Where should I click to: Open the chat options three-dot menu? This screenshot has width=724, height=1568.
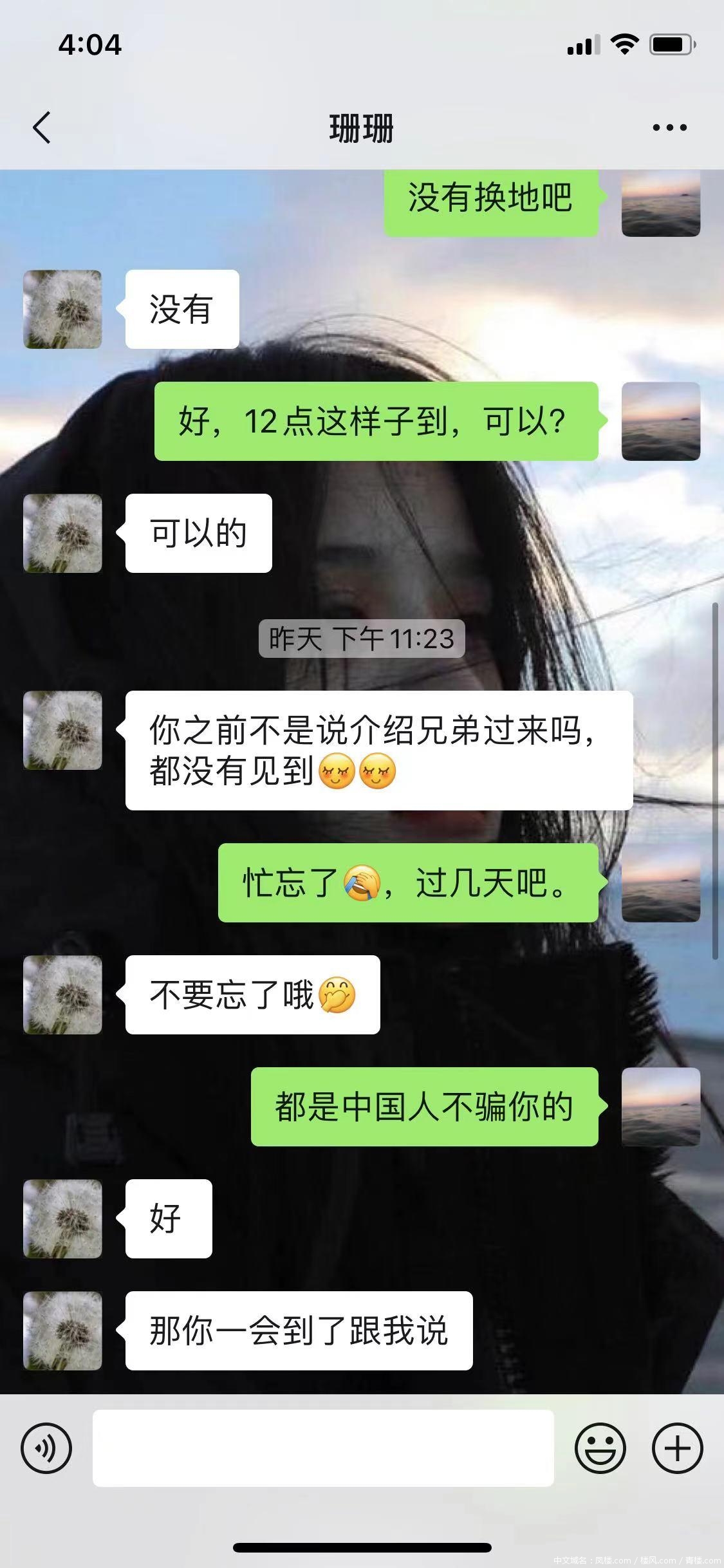pos(669,127)
